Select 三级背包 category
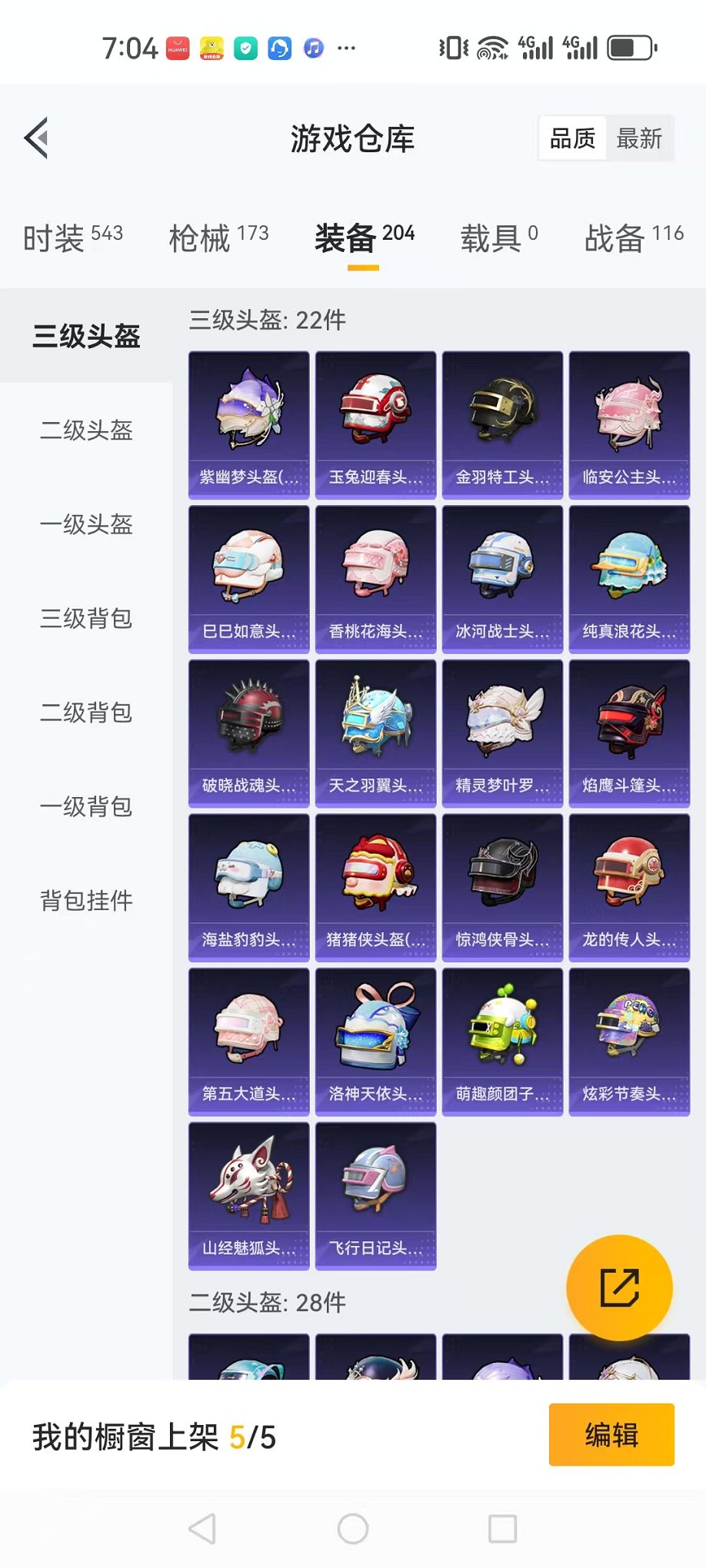706x1568 pixels. [86, 618]
